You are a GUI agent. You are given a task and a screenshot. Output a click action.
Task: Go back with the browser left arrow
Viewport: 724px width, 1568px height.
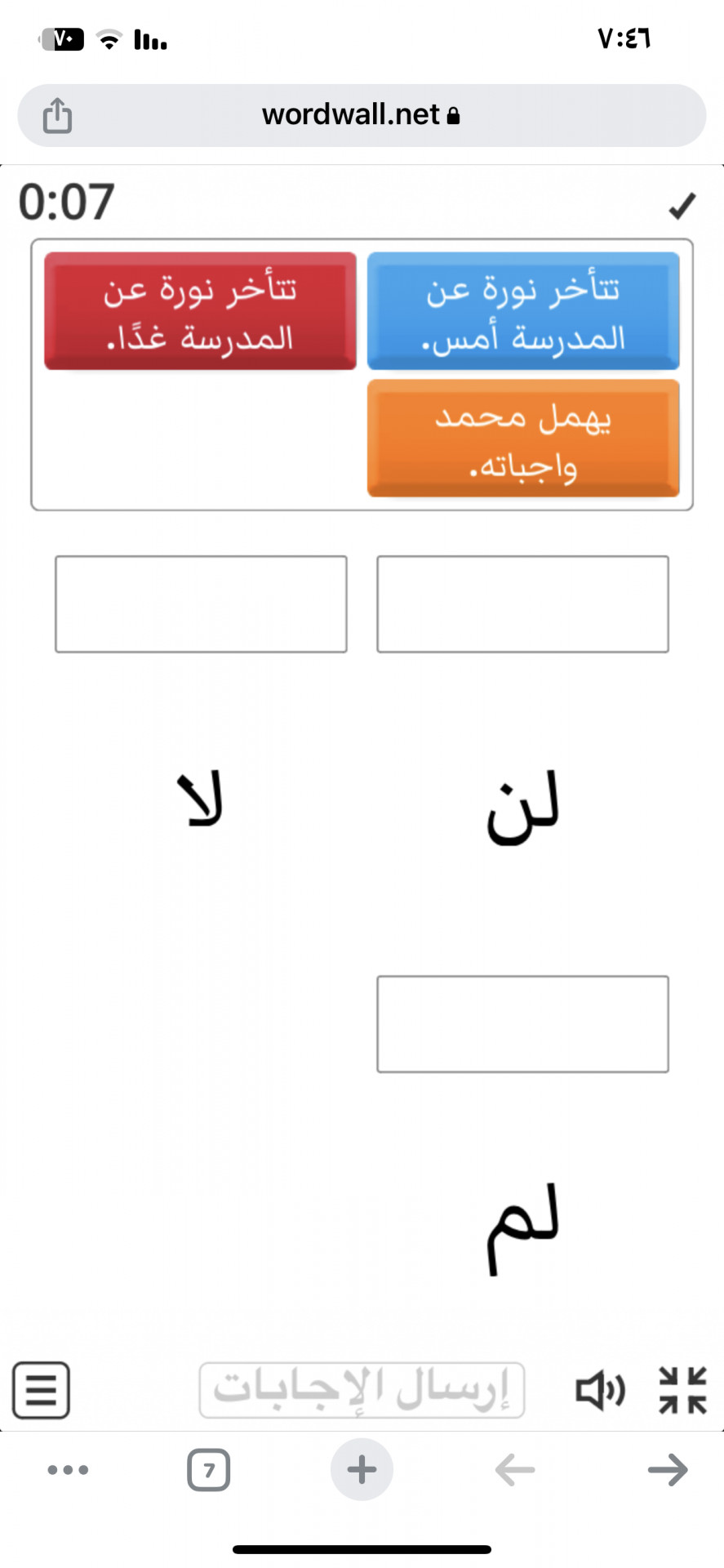click(x=515, y=1470)
